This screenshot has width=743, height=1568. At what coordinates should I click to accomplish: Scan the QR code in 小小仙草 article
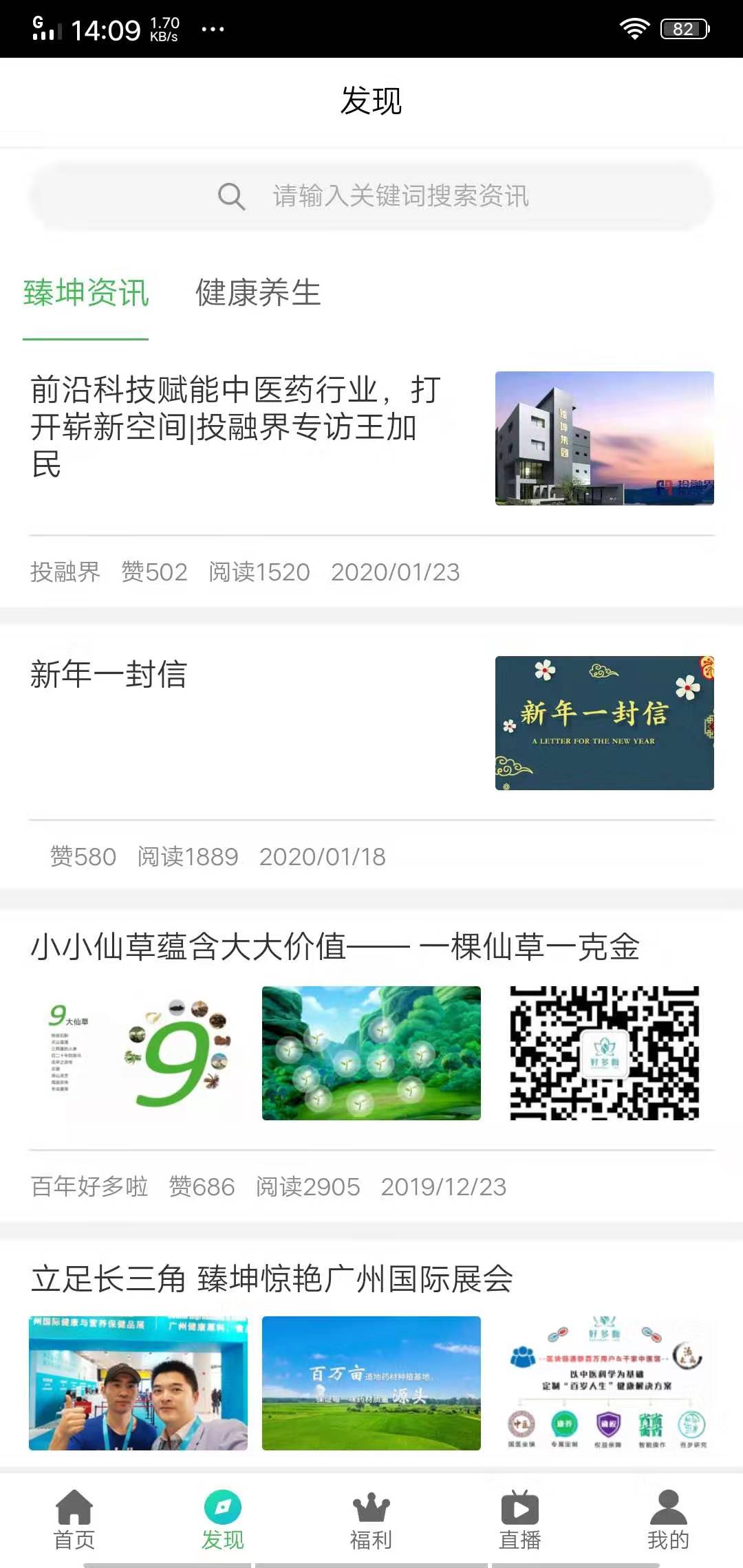point(605,1049)
